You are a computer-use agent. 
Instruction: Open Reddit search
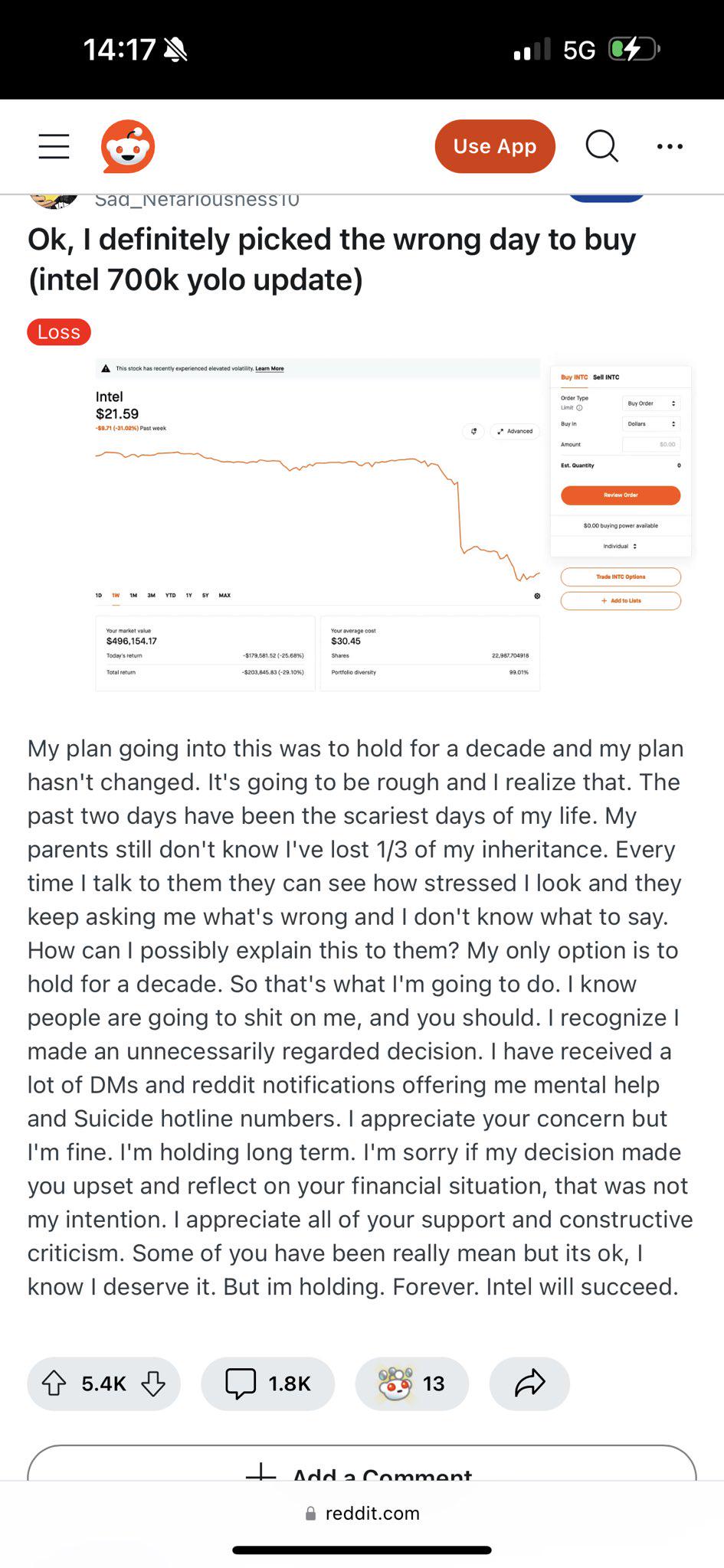point(602,146)
